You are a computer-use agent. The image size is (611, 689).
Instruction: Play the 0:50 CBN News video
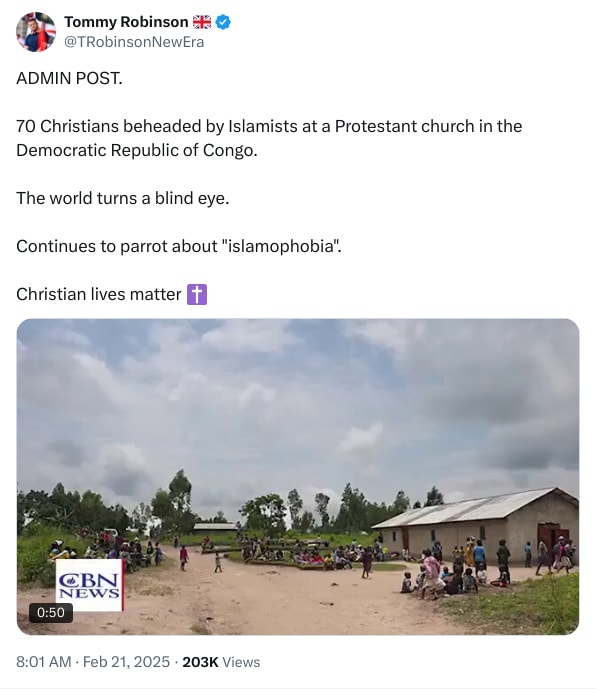[298, 476]
